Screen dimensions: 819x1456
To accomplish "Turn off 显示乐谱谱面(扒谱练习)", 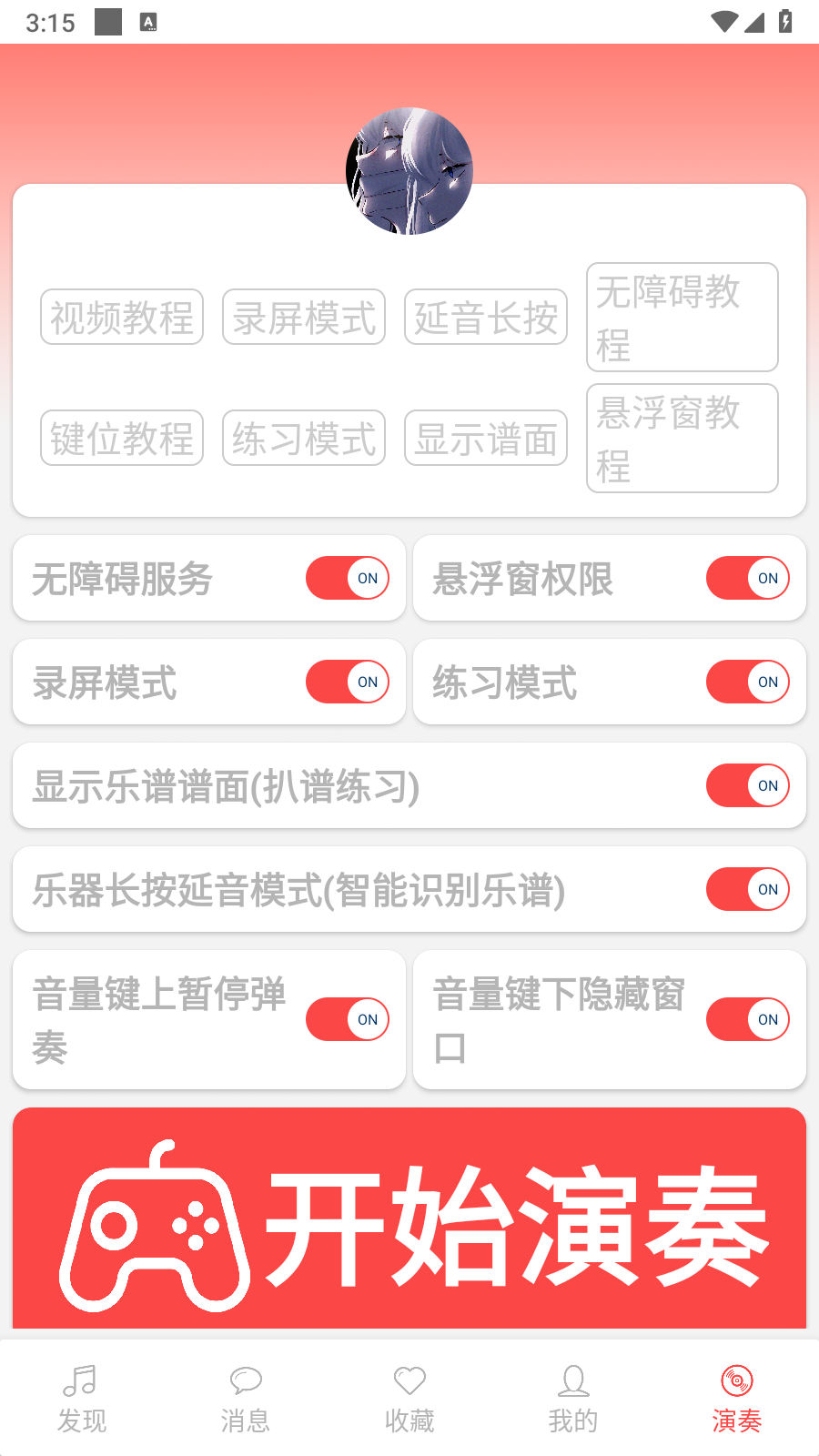I will coord(747,785).
